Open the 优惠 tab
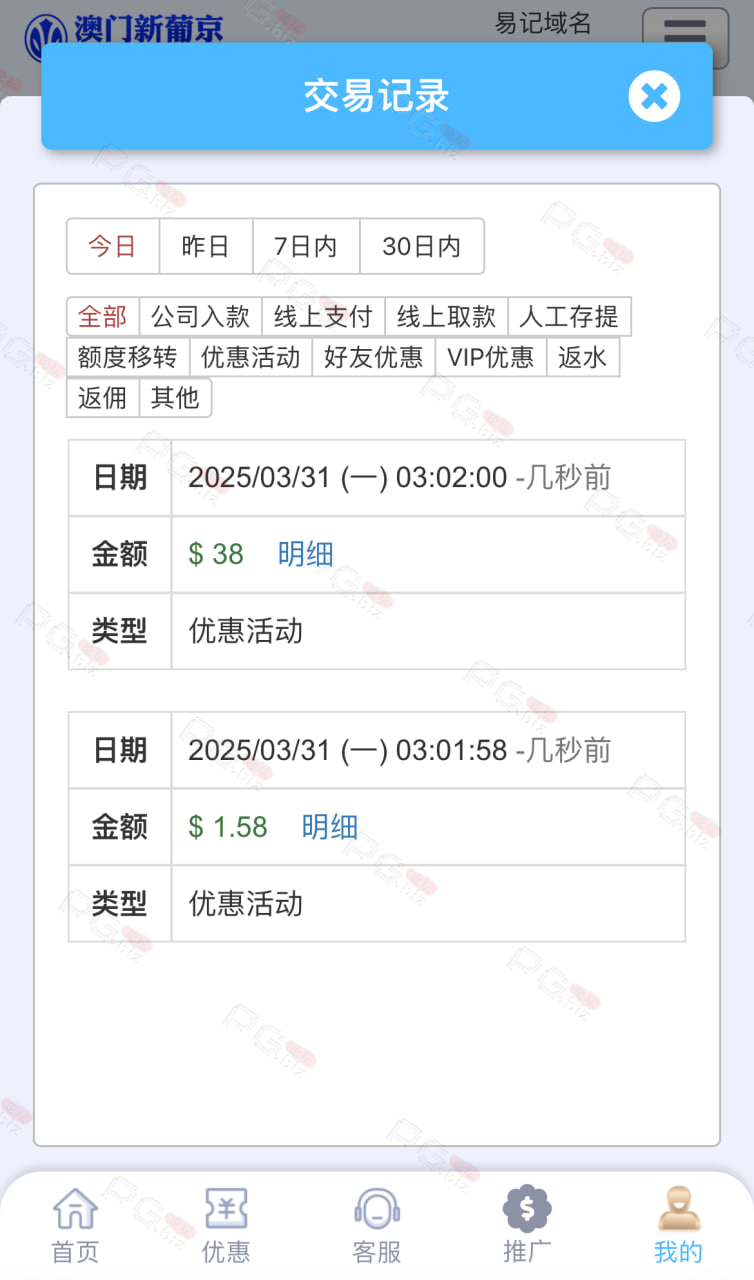This screenshot has height=1280, width=754. tap(226, 1225)
